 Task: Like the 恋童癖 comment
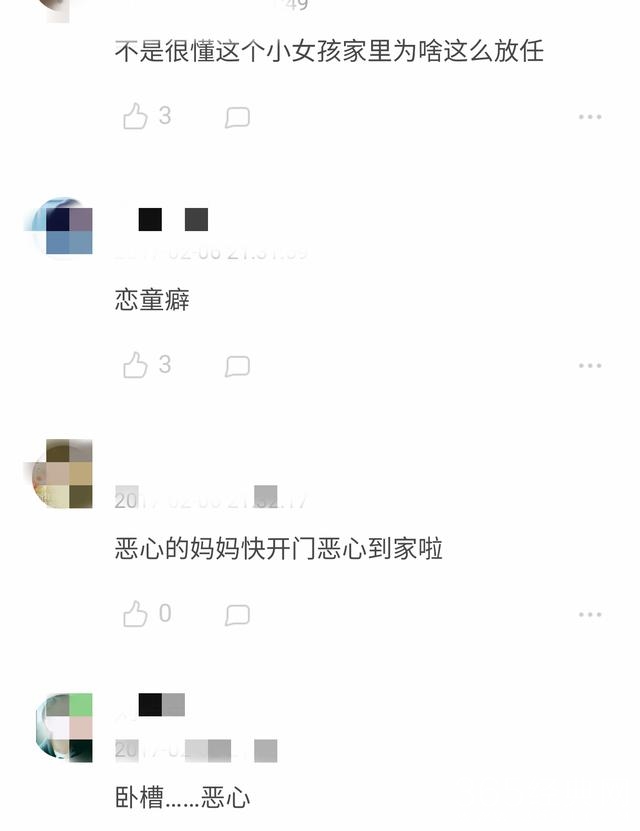coord(136,366)
